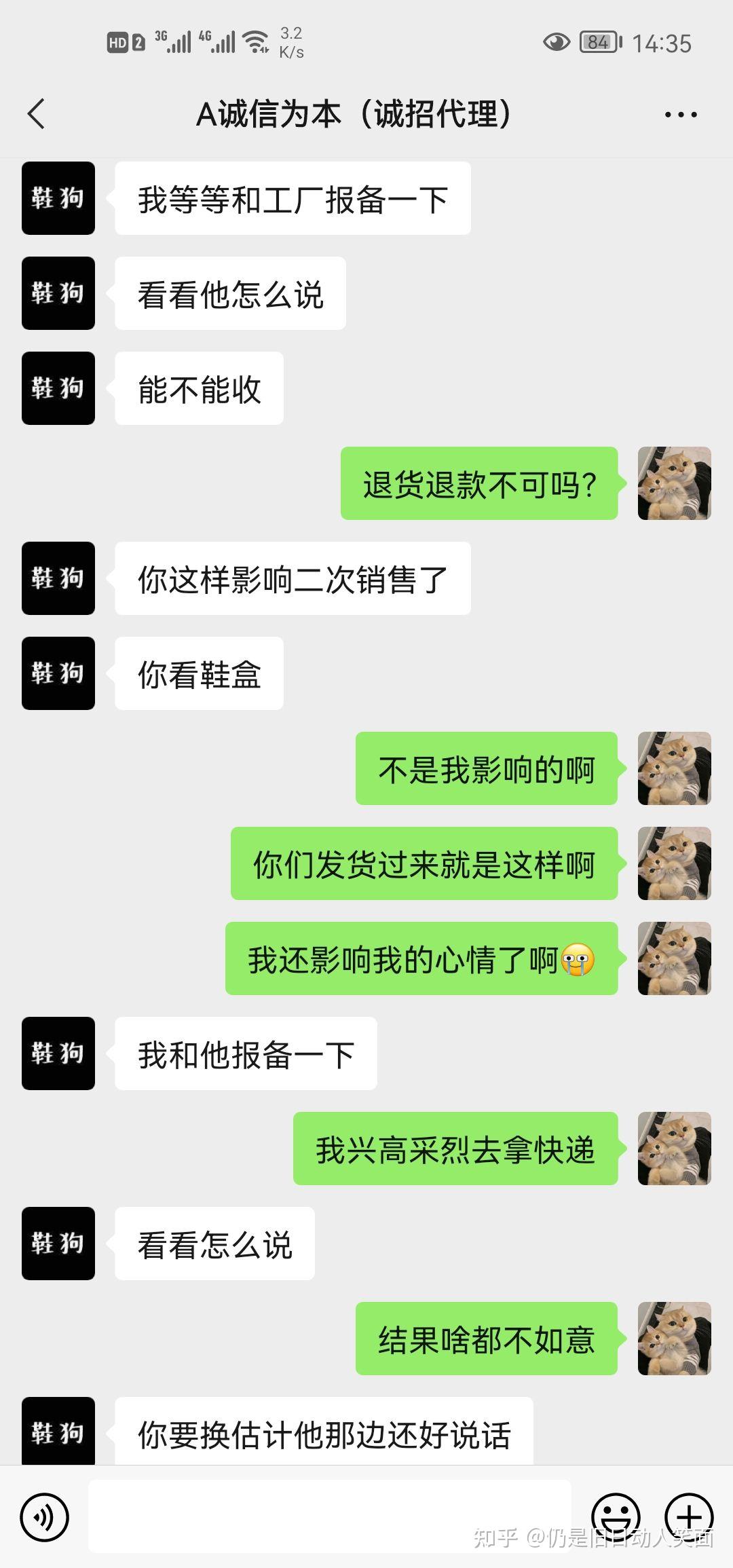The image size is (733, 1568).
Task: Open 鞋狗 avatar beside 我等等和工厂报备一下
Action: click(x=58, y=198)
